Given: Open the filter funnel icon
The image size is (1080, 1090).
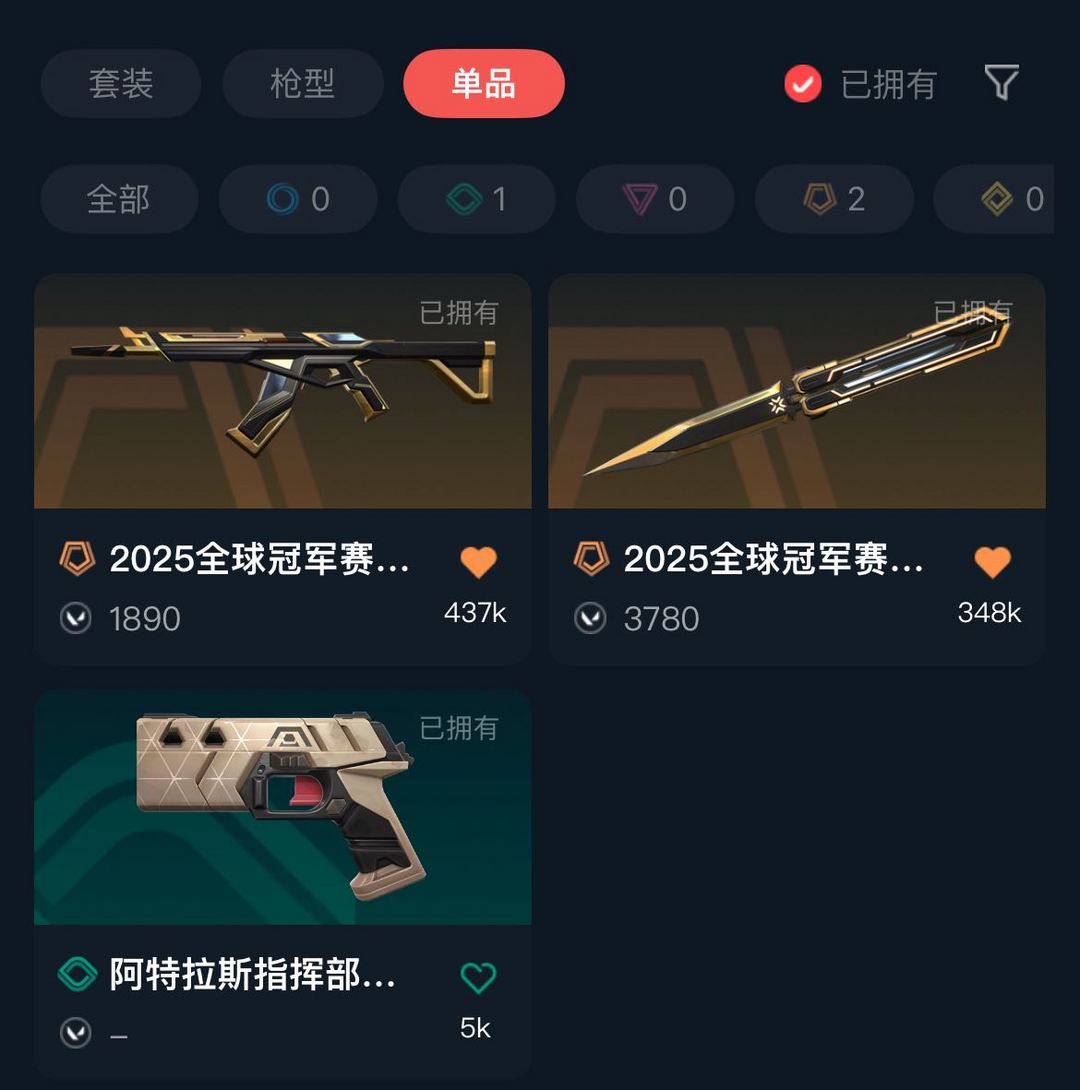Looking at the screenshot, I should [x=1003, y=84].
